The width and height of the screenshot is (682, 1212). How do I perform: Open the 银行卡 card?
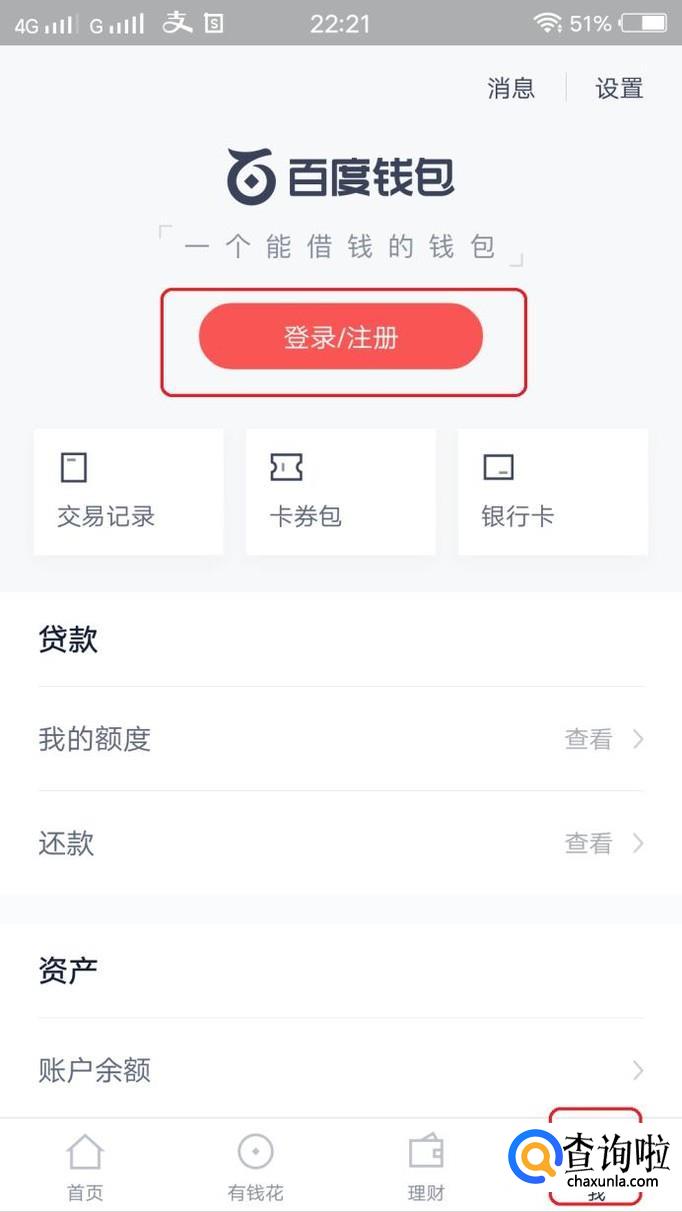click(552, 492)
